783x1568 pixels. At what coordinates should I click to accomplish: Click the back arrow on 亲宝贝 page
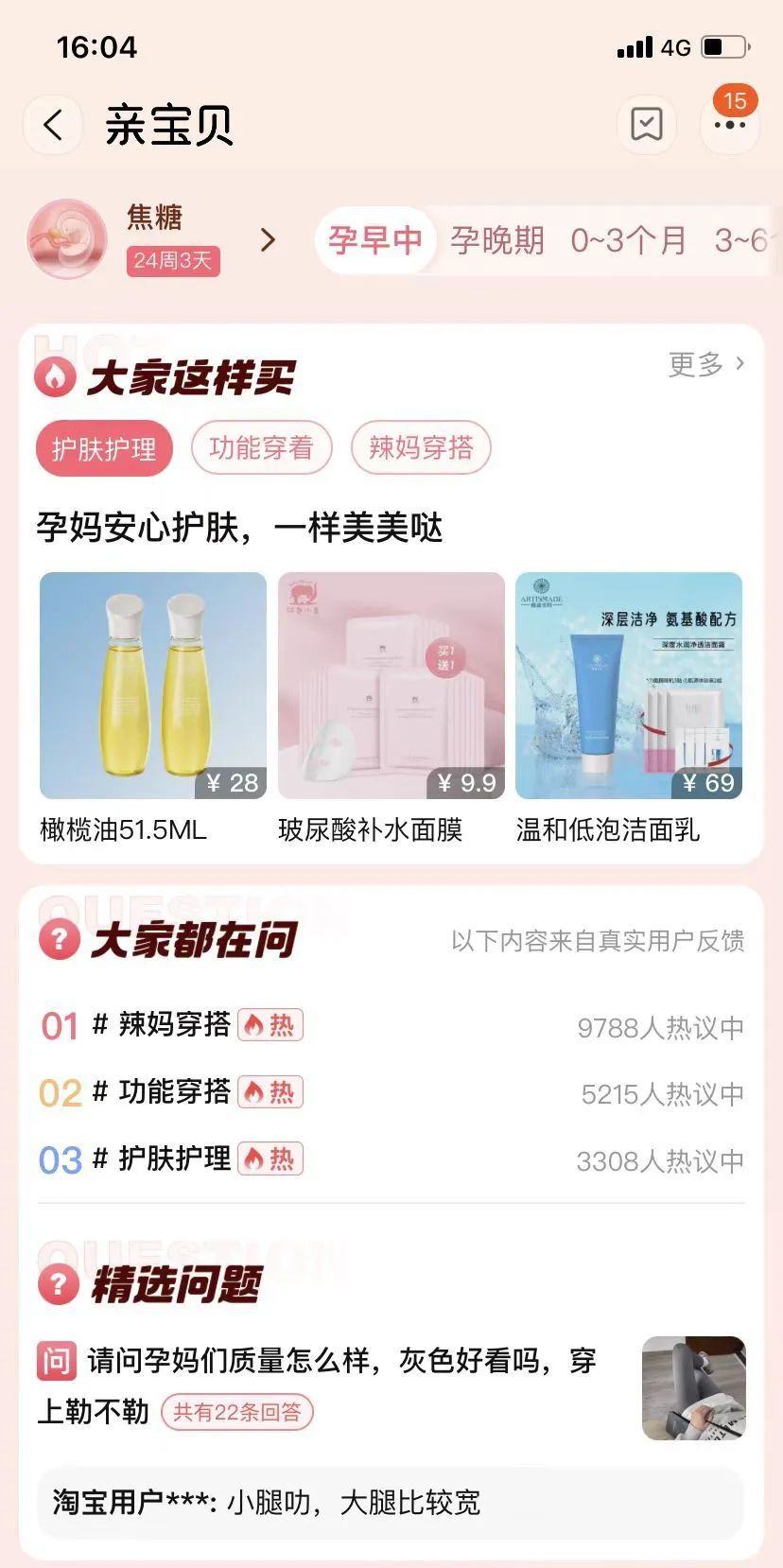pyautogui.click(x=53, y=125)
